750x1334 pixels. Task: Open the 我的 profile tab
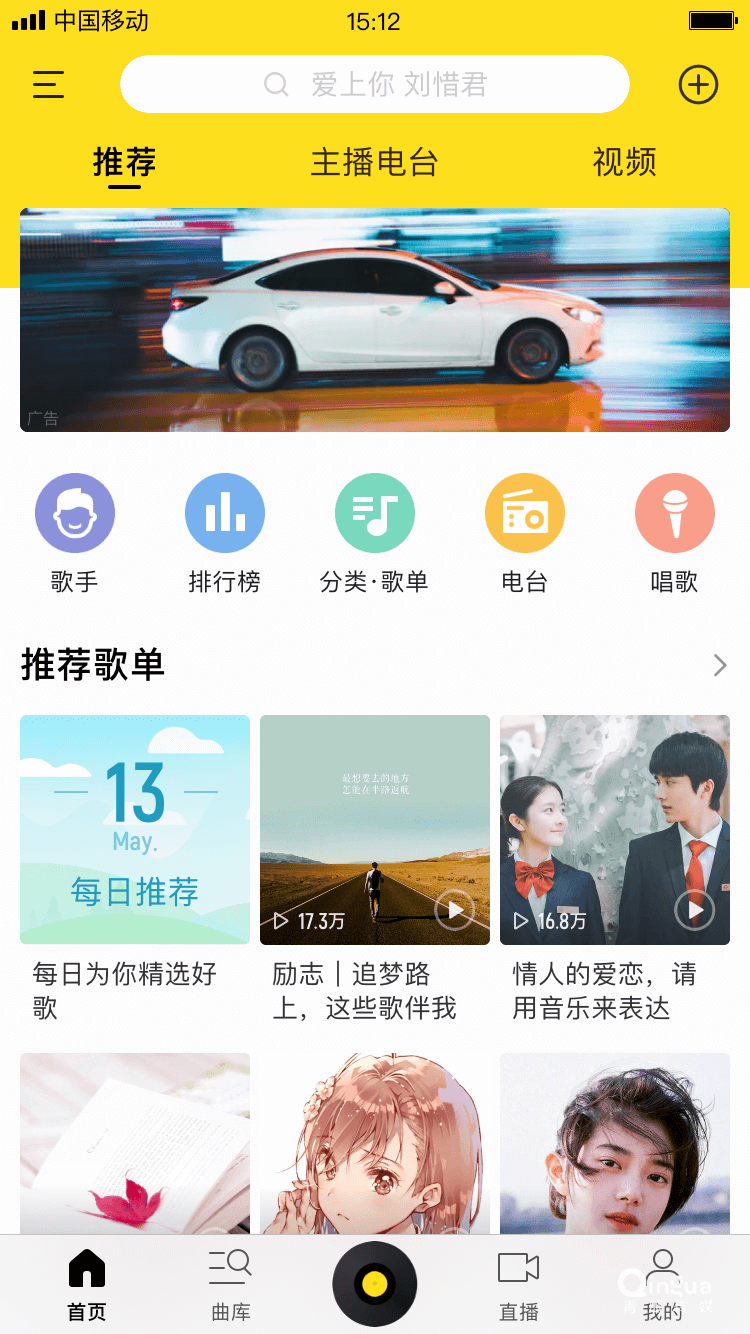663,1284
